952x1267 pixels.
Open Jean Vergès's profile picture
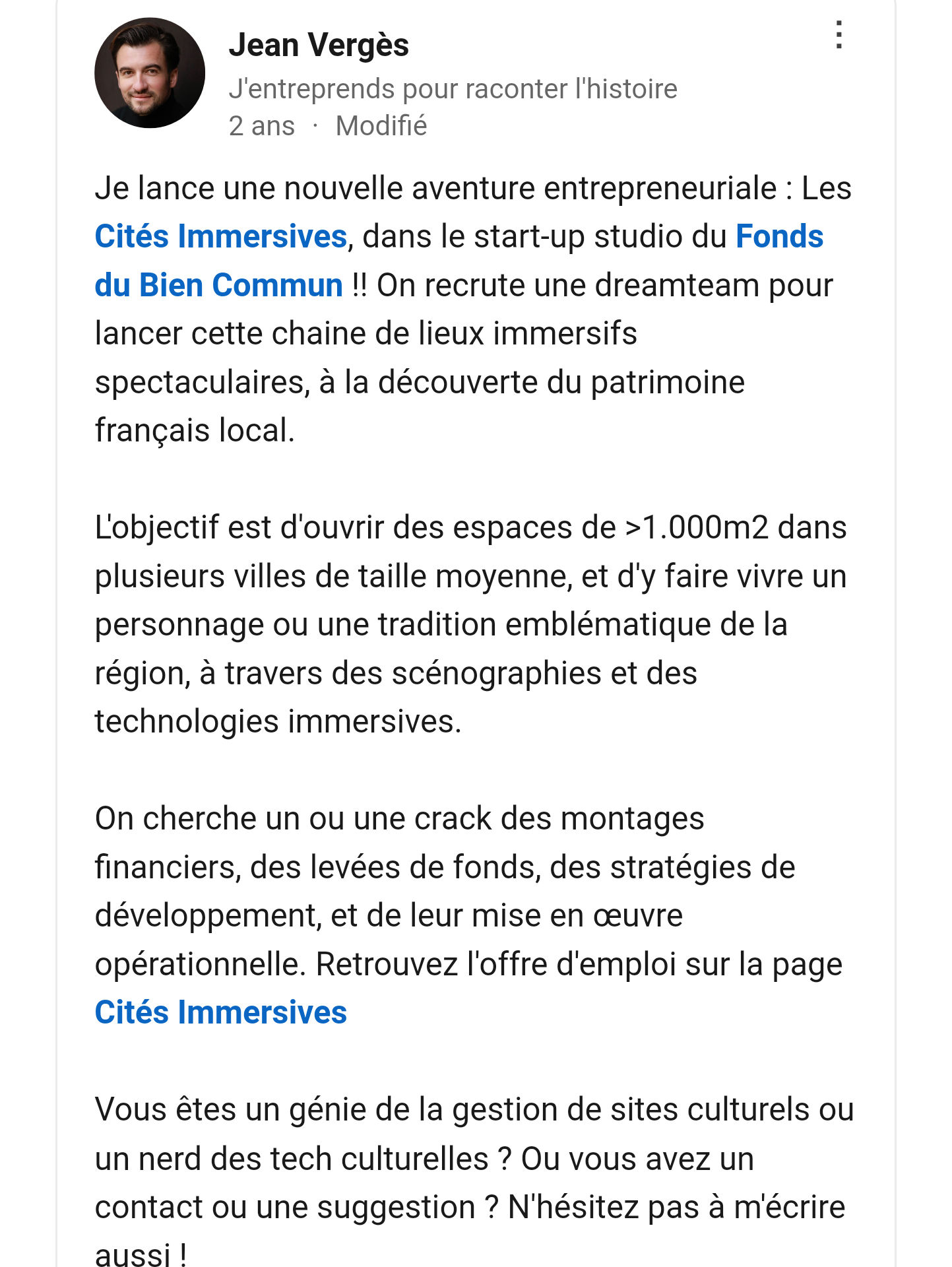coord(150,73)
